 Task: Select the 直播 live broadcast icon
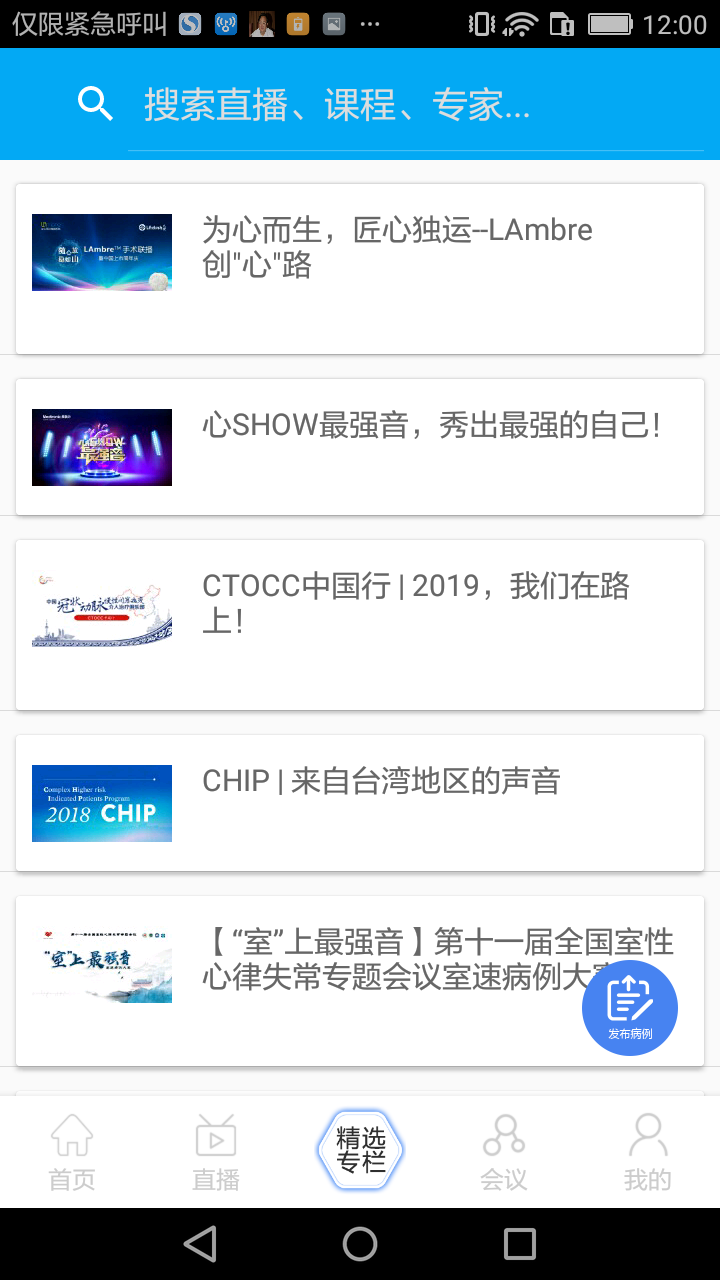[x=215, y=1151]
